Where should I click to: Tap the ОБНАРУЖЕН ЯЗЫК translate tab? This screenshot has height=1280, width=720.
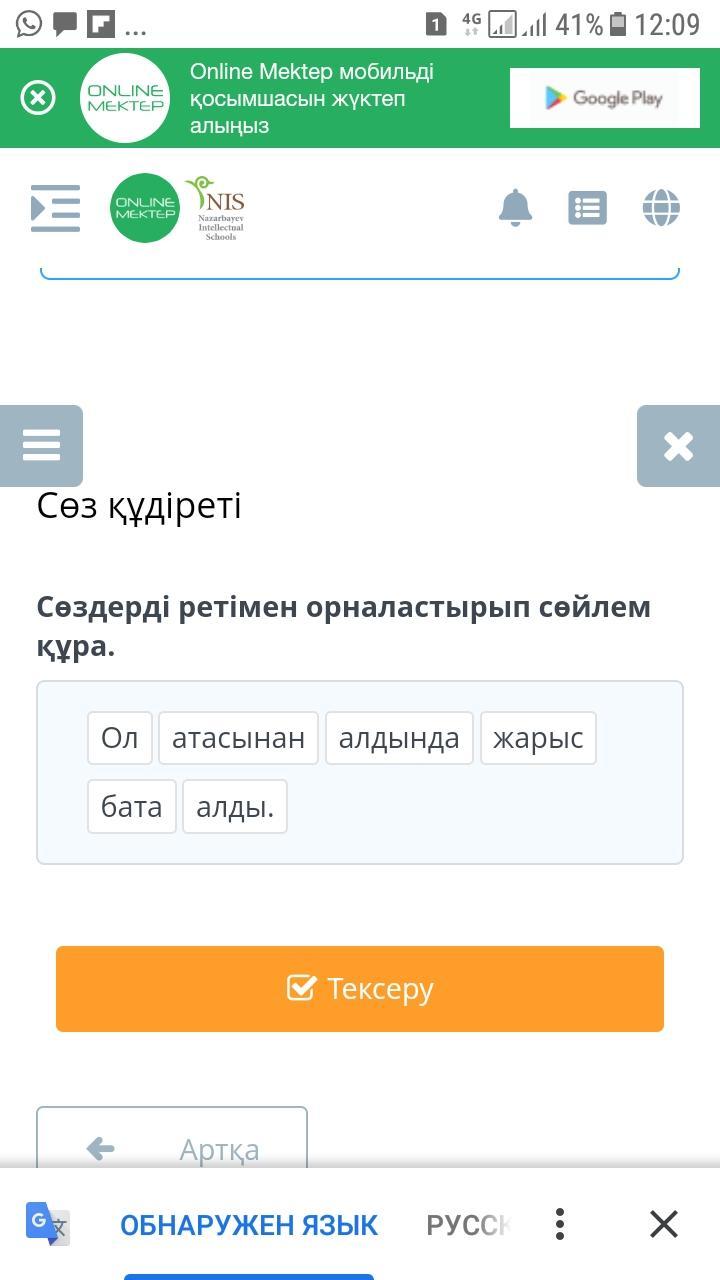(x=249, y=1224)
